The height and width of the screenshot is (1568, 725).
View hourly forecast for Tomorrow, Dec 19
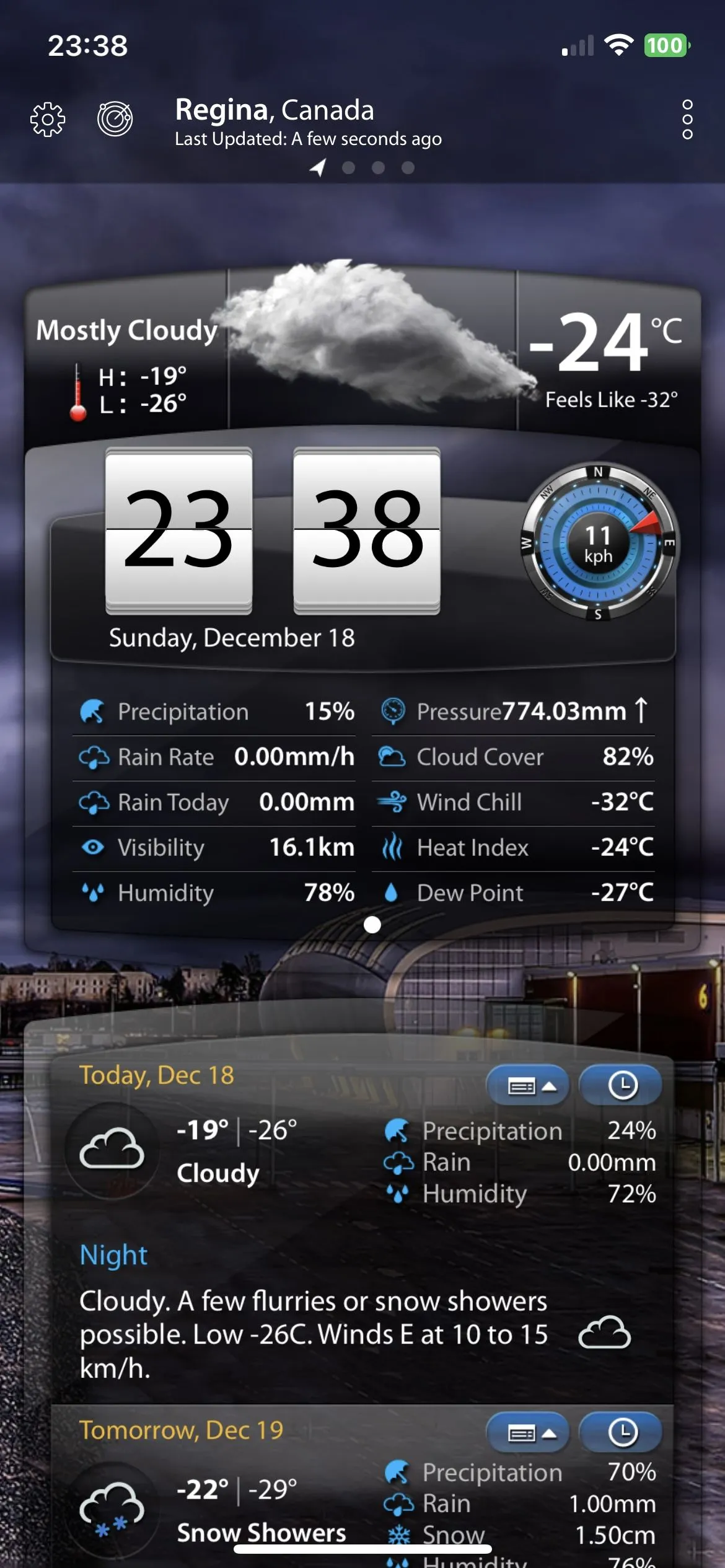[x=622, y=1433]
